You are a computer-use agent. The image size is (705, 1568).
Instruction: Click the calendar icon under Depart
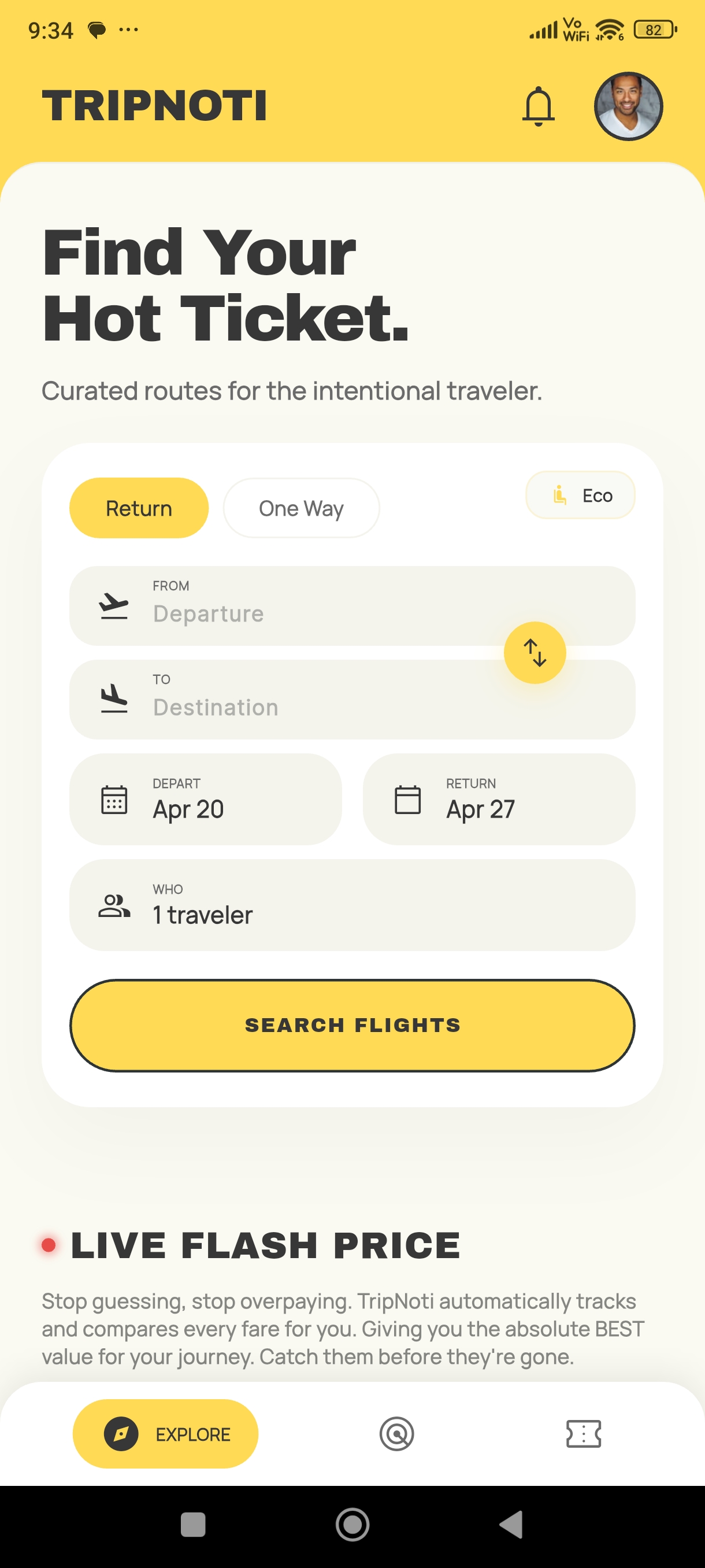tap(114, 799)
